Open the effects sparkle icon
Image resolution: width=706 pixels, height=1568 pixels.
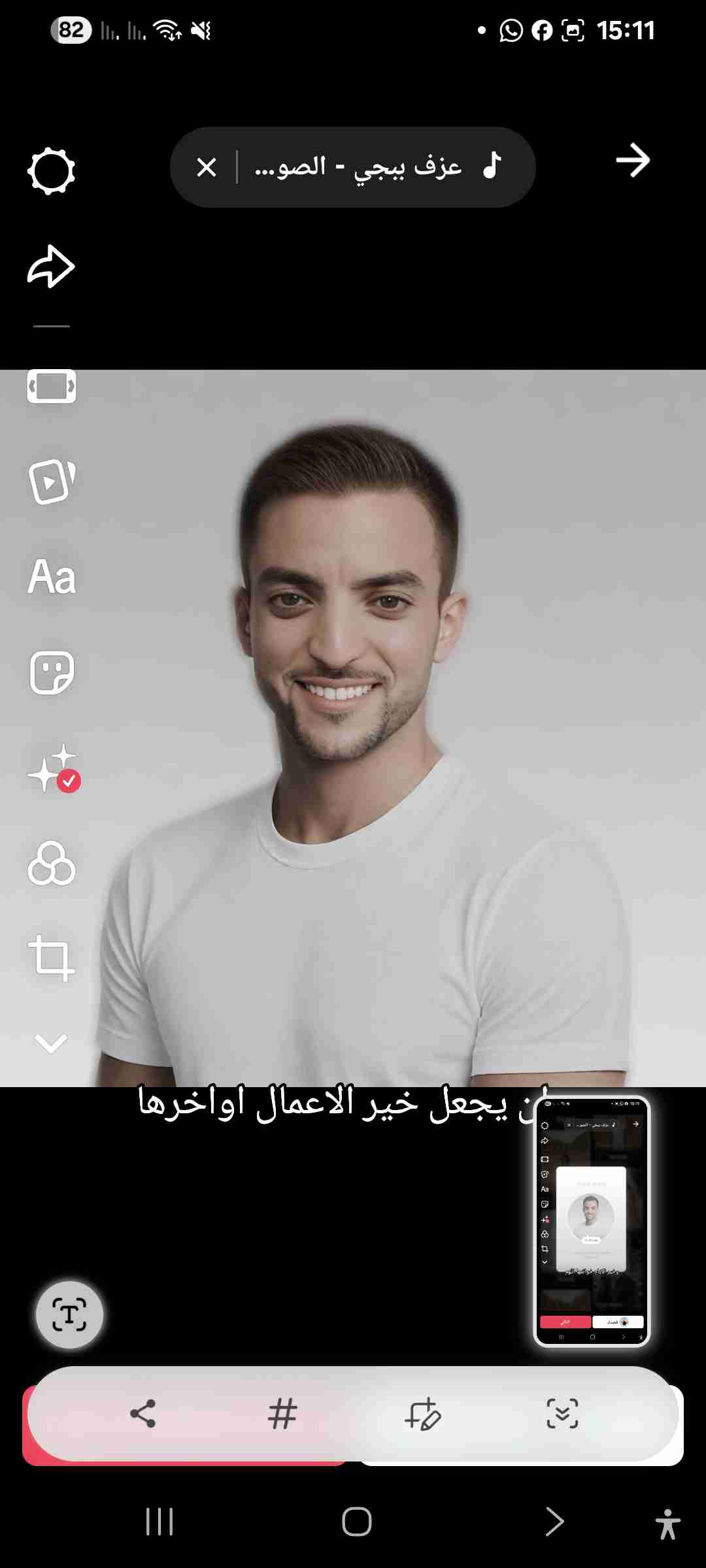pos(52,768)
